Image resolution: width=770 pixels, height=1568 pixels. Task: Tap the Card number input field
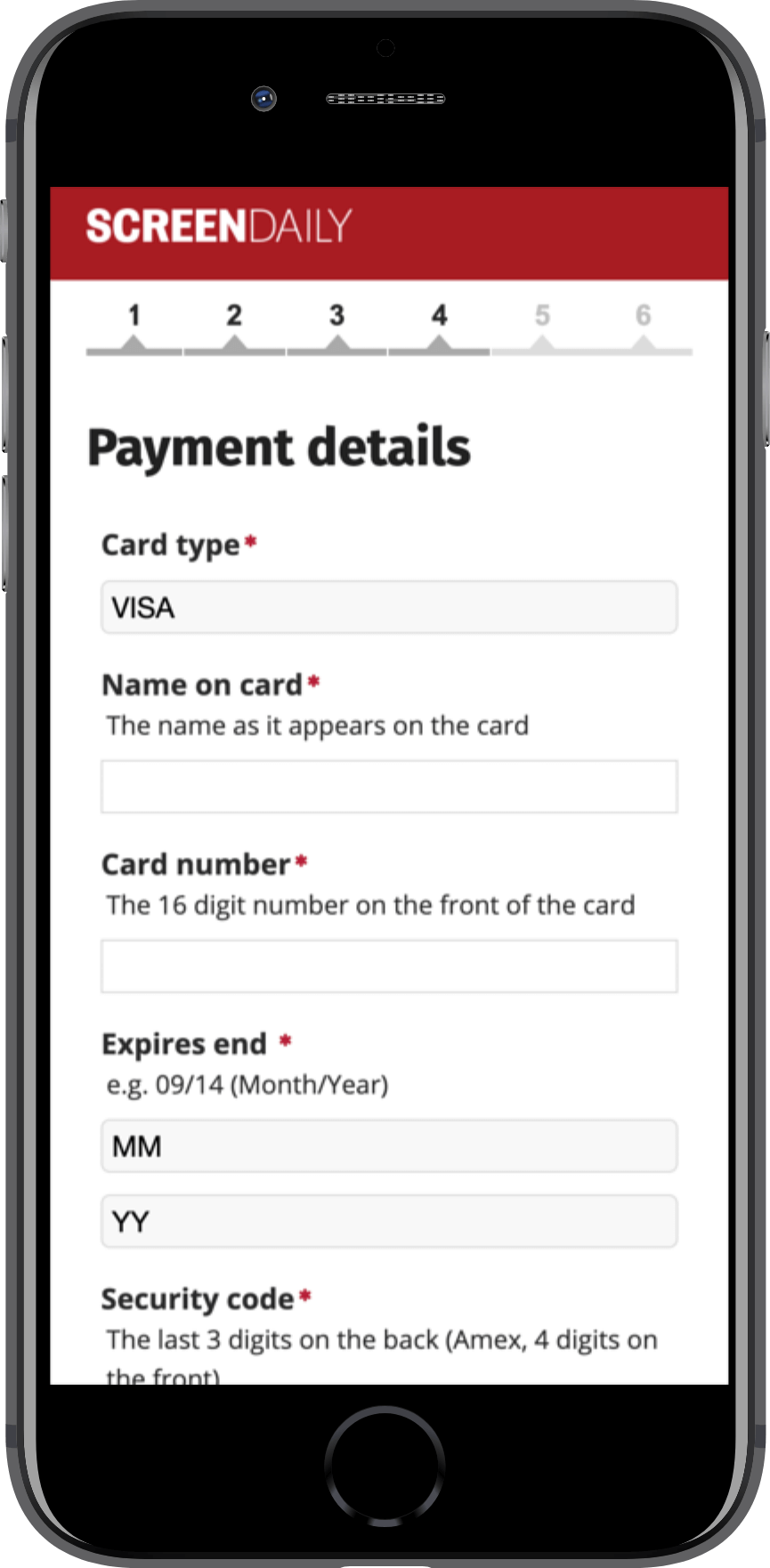pos(389,966)
